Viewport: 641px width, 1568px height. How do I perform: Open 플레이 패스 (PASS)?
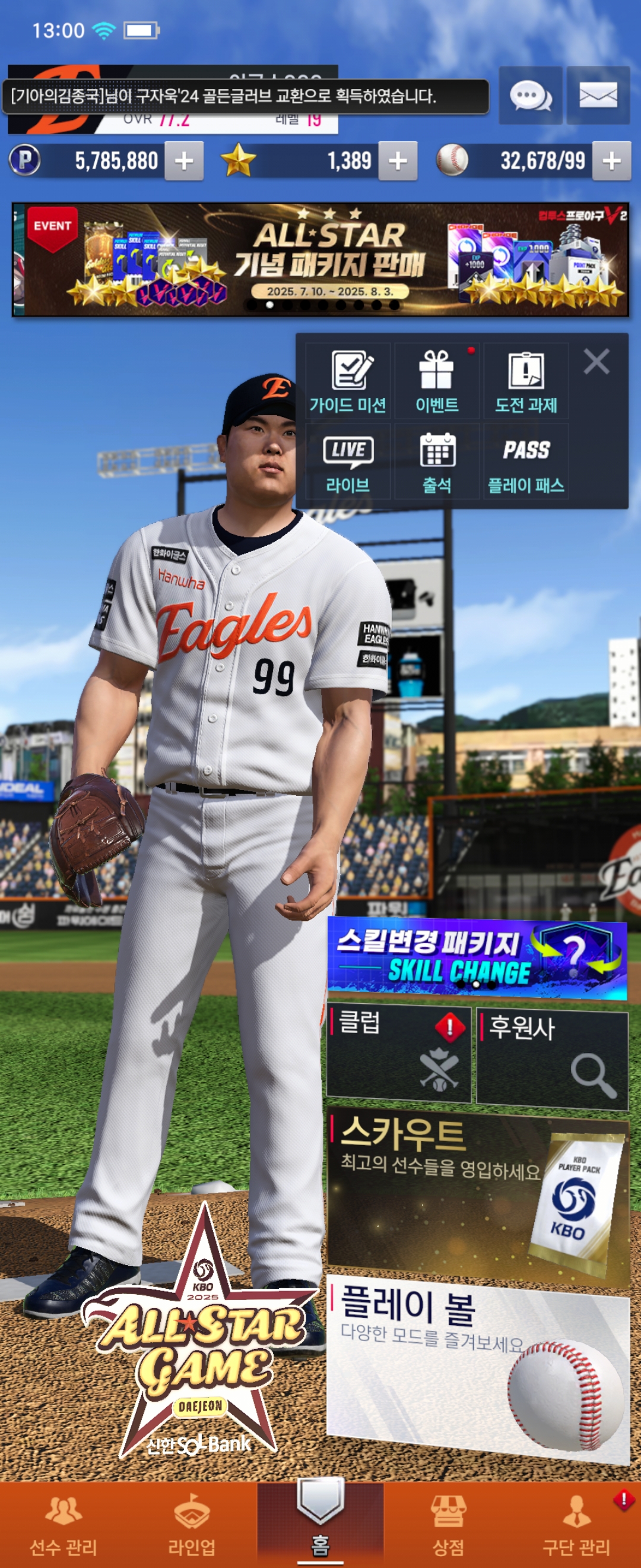coord(525,463)
